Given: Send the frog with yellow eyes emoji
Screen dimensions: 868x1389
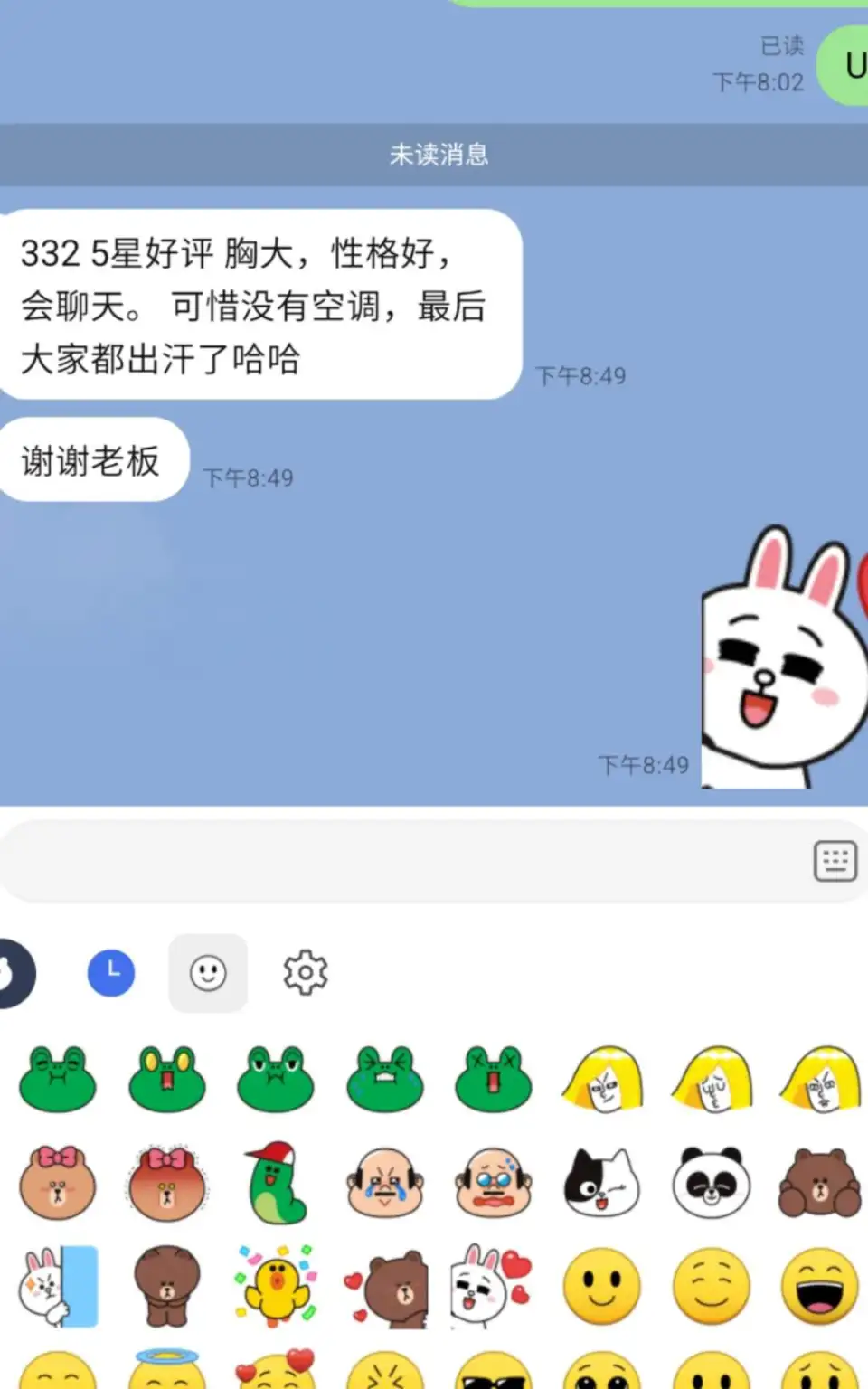Looking at the screenshot, I should coord(167,1079).
